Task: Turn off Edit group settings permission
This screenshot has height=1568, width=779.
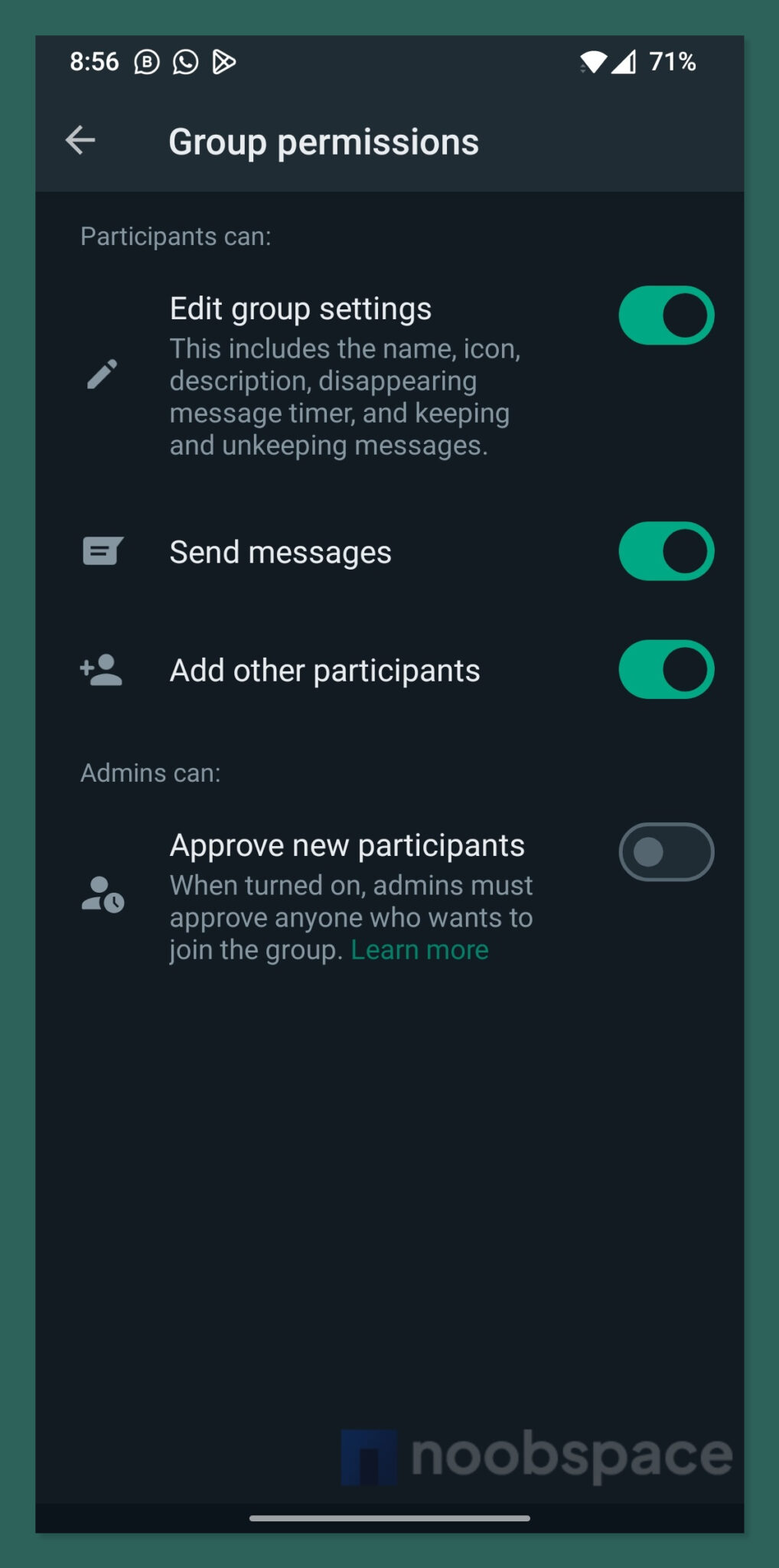Action: coord(666,315)
